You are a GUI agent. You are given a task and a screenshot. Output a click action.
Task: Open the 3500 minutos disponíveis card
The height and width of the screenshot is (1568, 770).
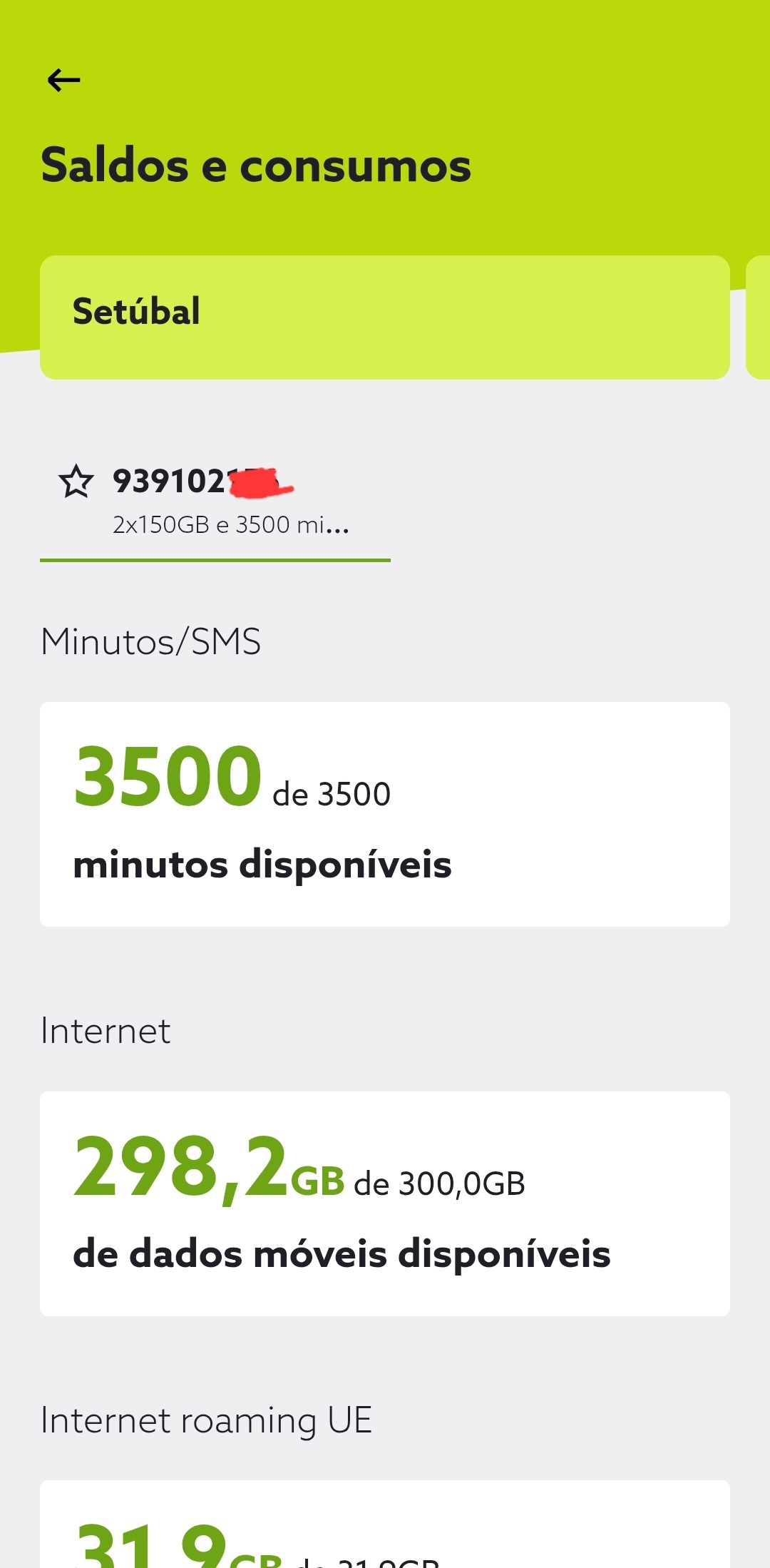(x=385, y=814)
